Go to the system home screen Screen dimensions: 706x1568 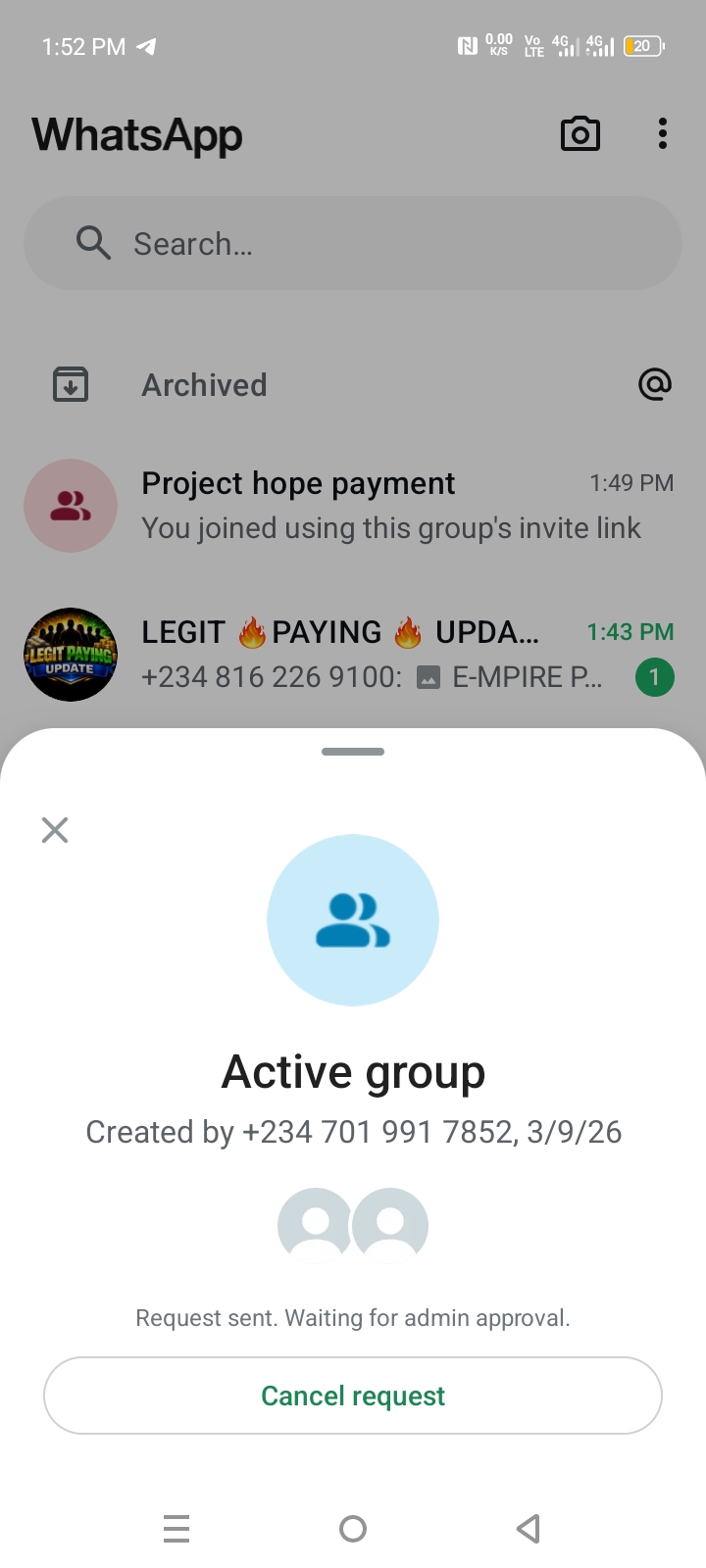(x=353, y=1528)
